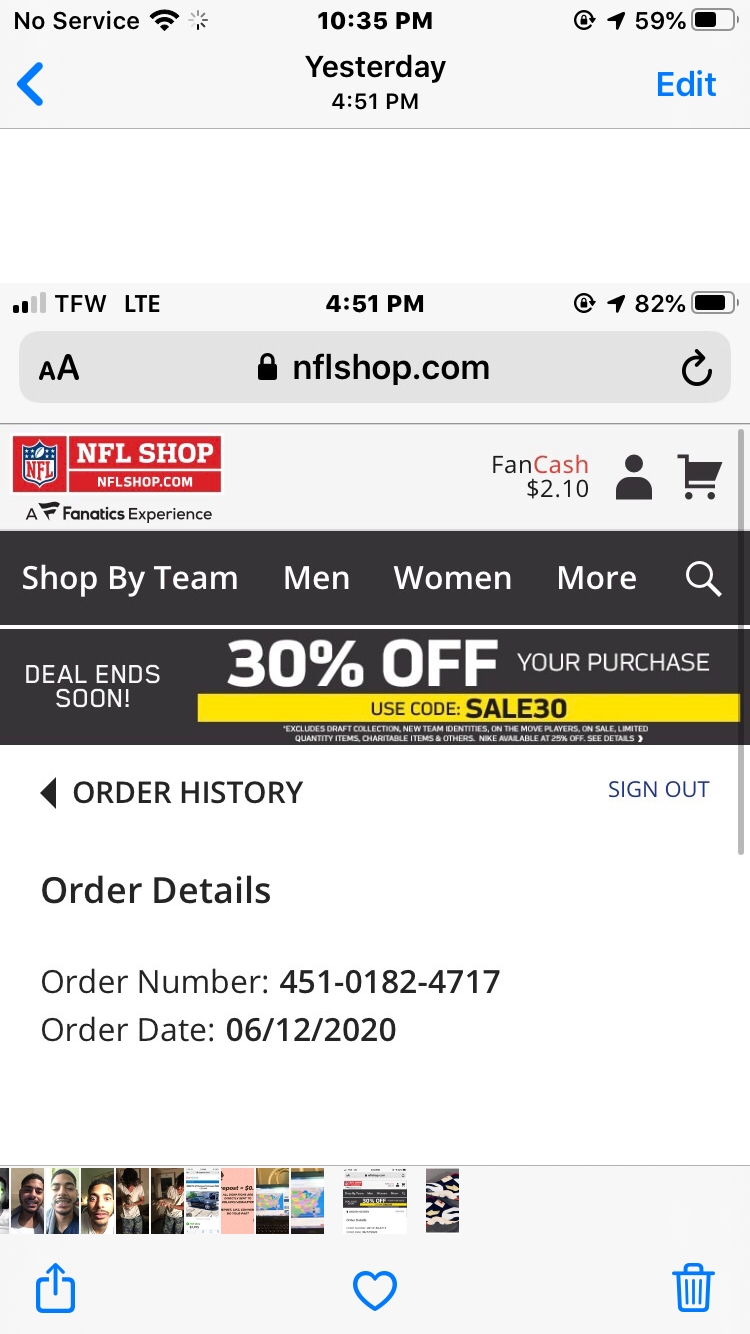Go back to the photo library
The image size is (750, 1334).
[31, 84]
